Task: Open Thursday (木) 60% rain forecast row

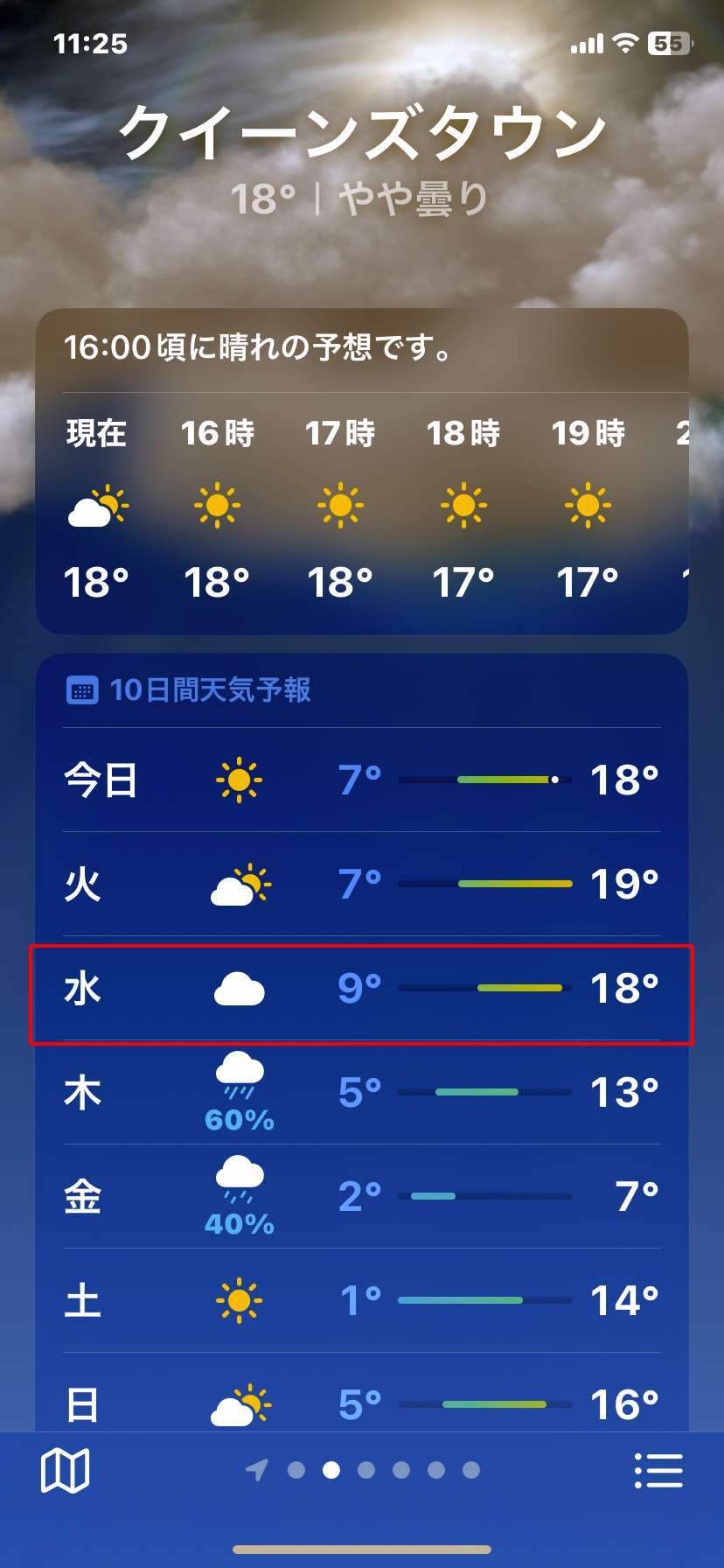Action: point(362,1093)
